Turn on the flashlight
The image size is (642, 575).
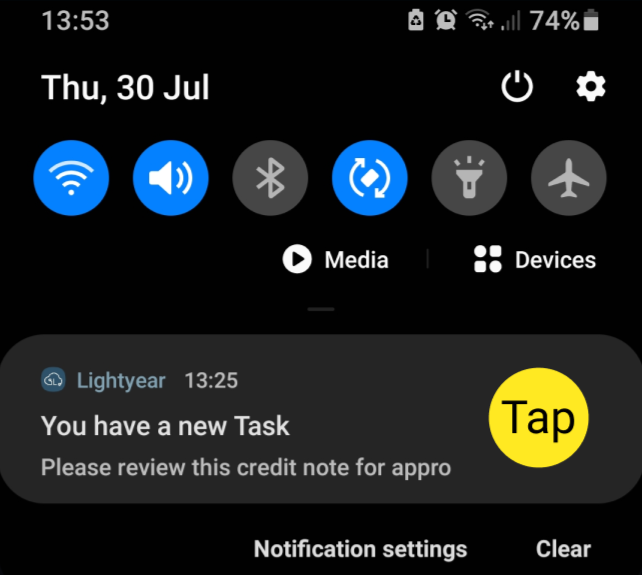tap(469, 178)
